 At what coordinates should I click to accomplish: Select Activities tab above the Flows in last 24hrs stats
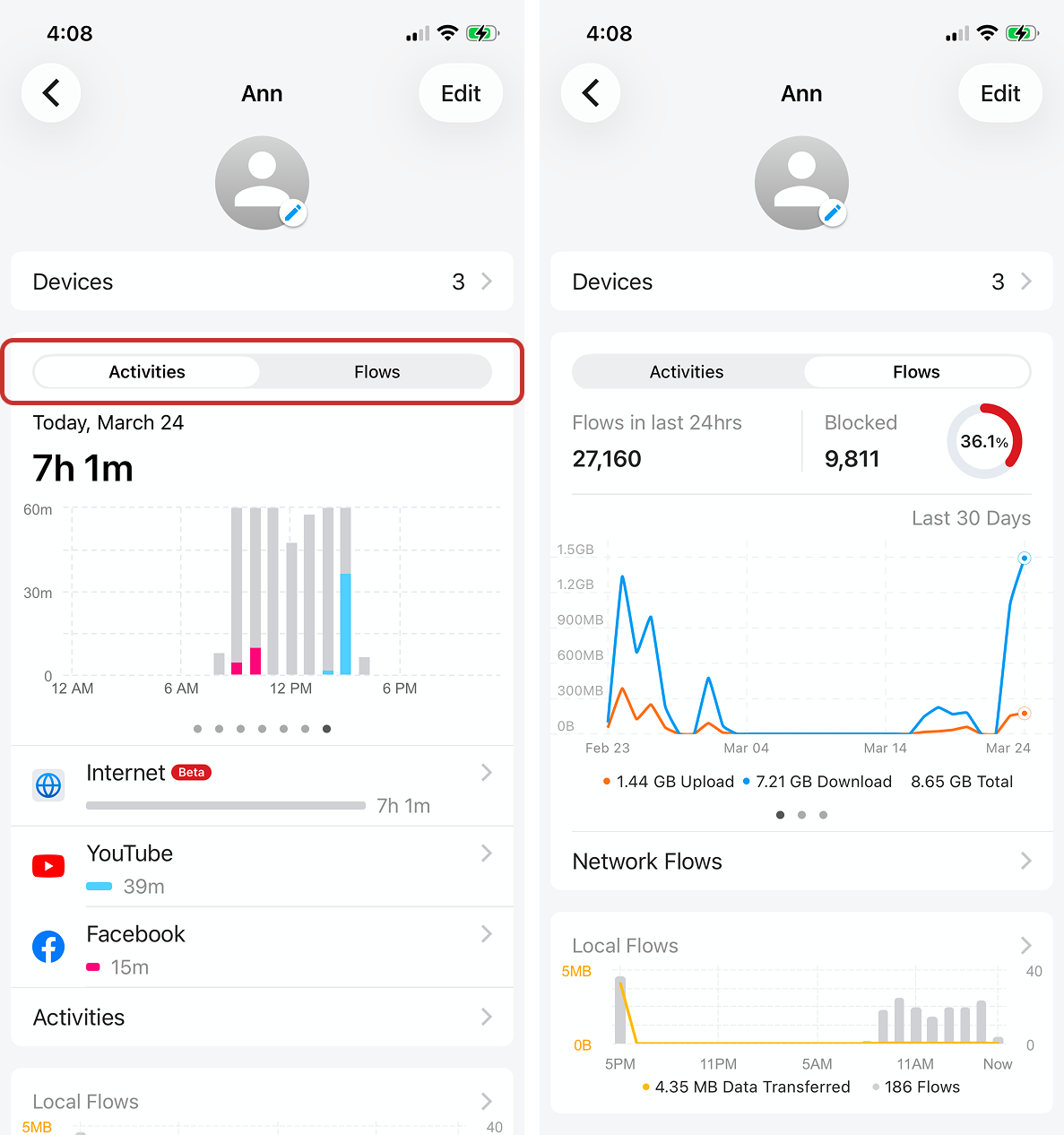pyautogui.click(x=687, y=372)
